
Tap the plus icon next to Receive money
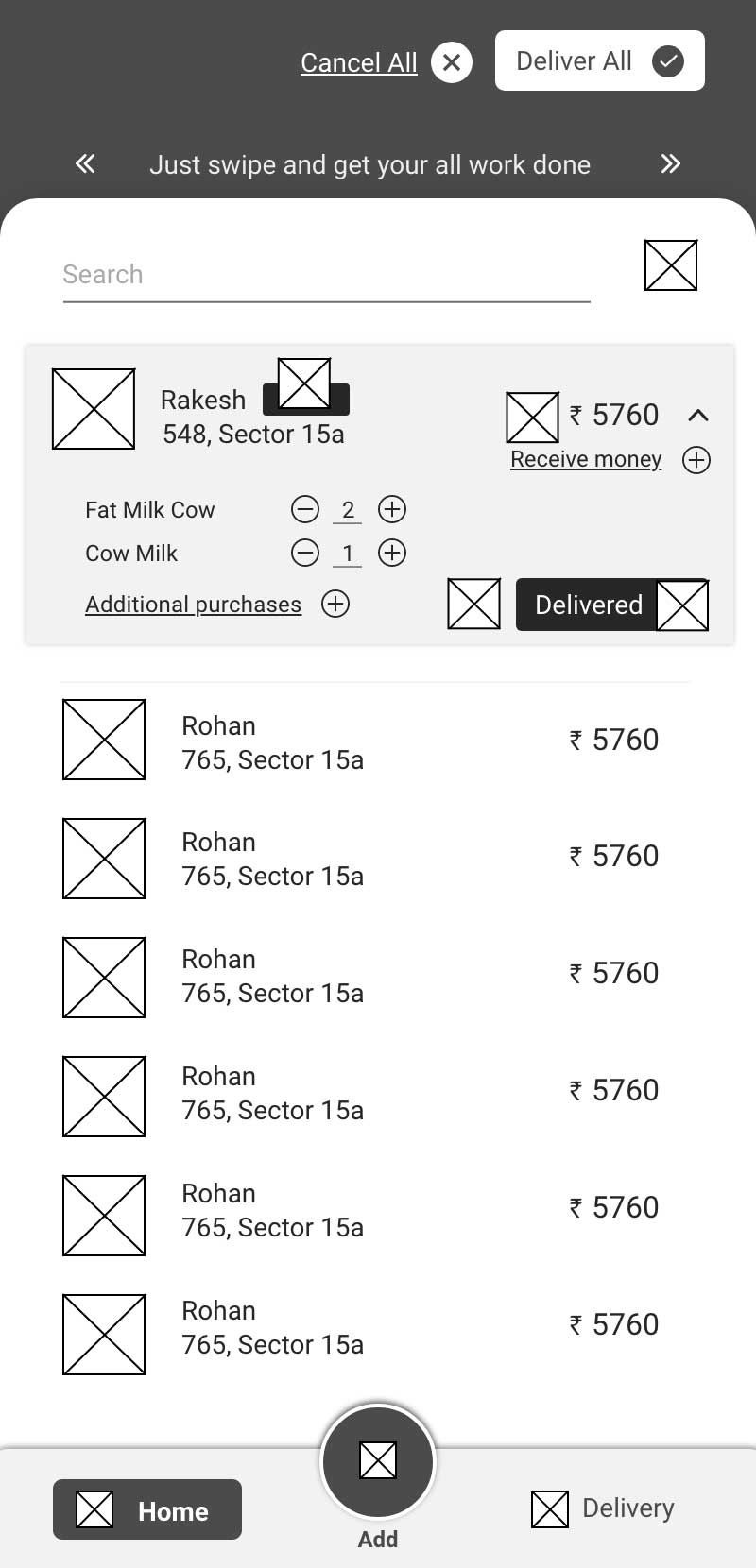pyautogui.click(x=696, y=460)
